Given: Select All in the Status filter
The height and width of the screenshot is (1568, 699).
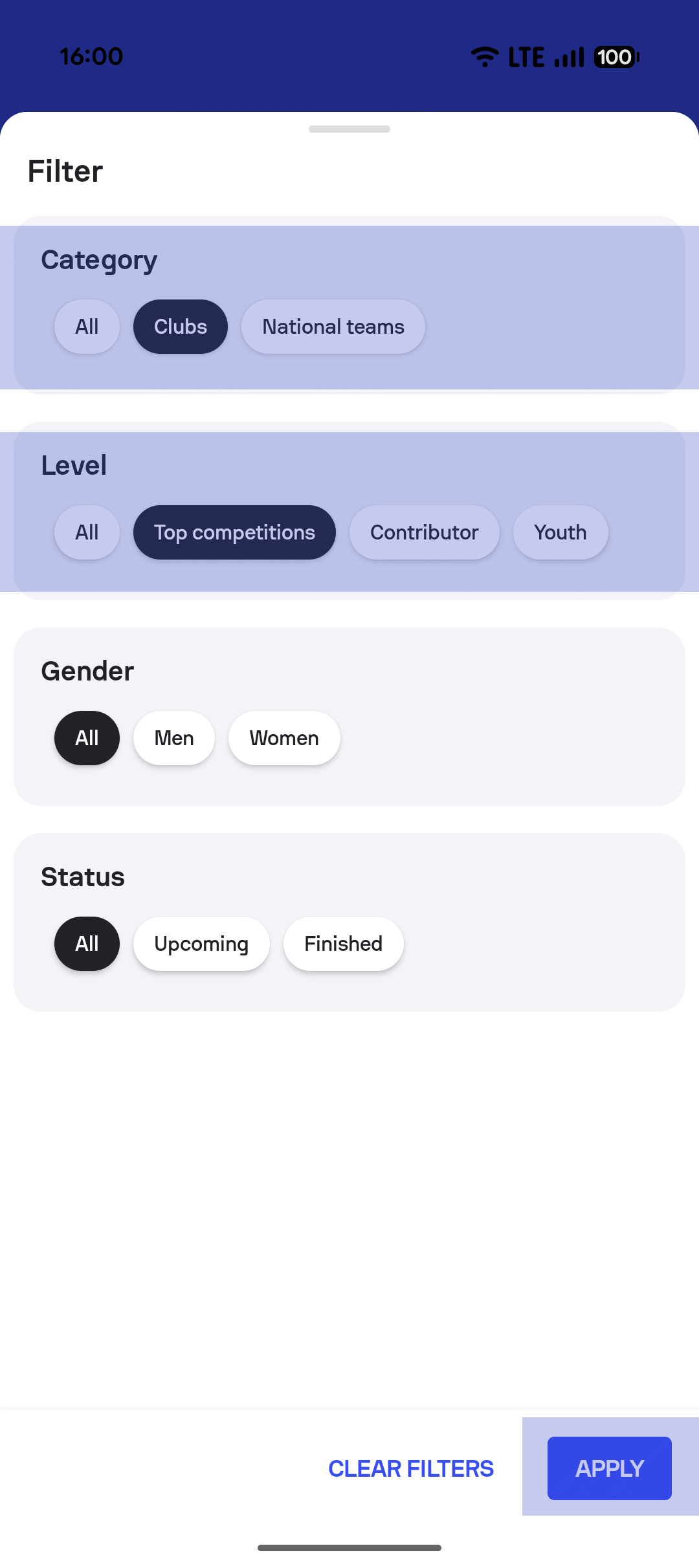Looking at the screenshot, I should pos(87,944).
